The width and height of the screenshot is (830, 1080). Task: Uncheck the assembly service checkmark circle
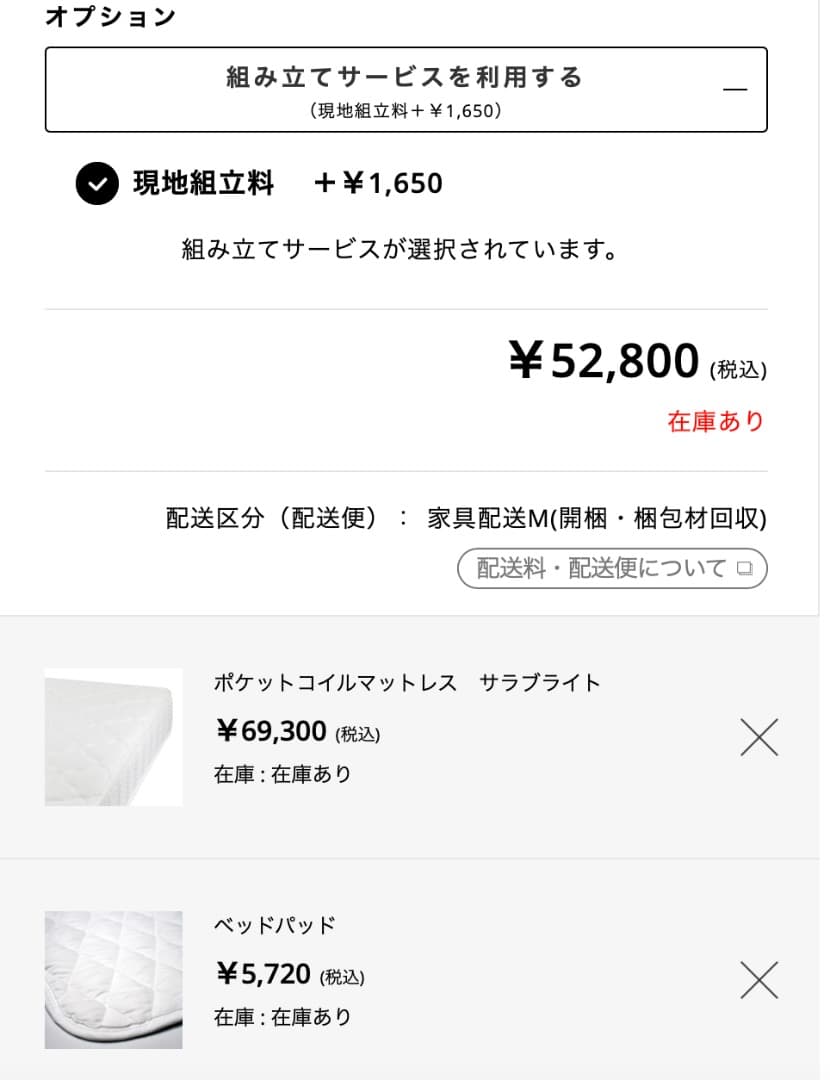coord(96,184)
